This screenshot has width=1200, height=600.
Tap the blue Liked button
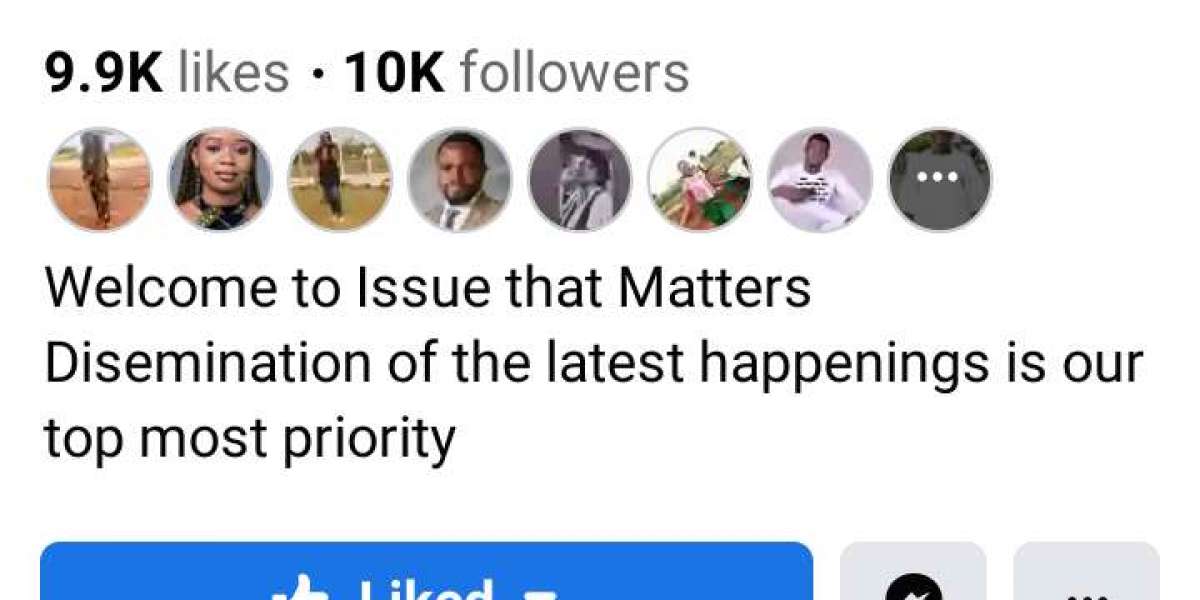click(x=425, y=575)
